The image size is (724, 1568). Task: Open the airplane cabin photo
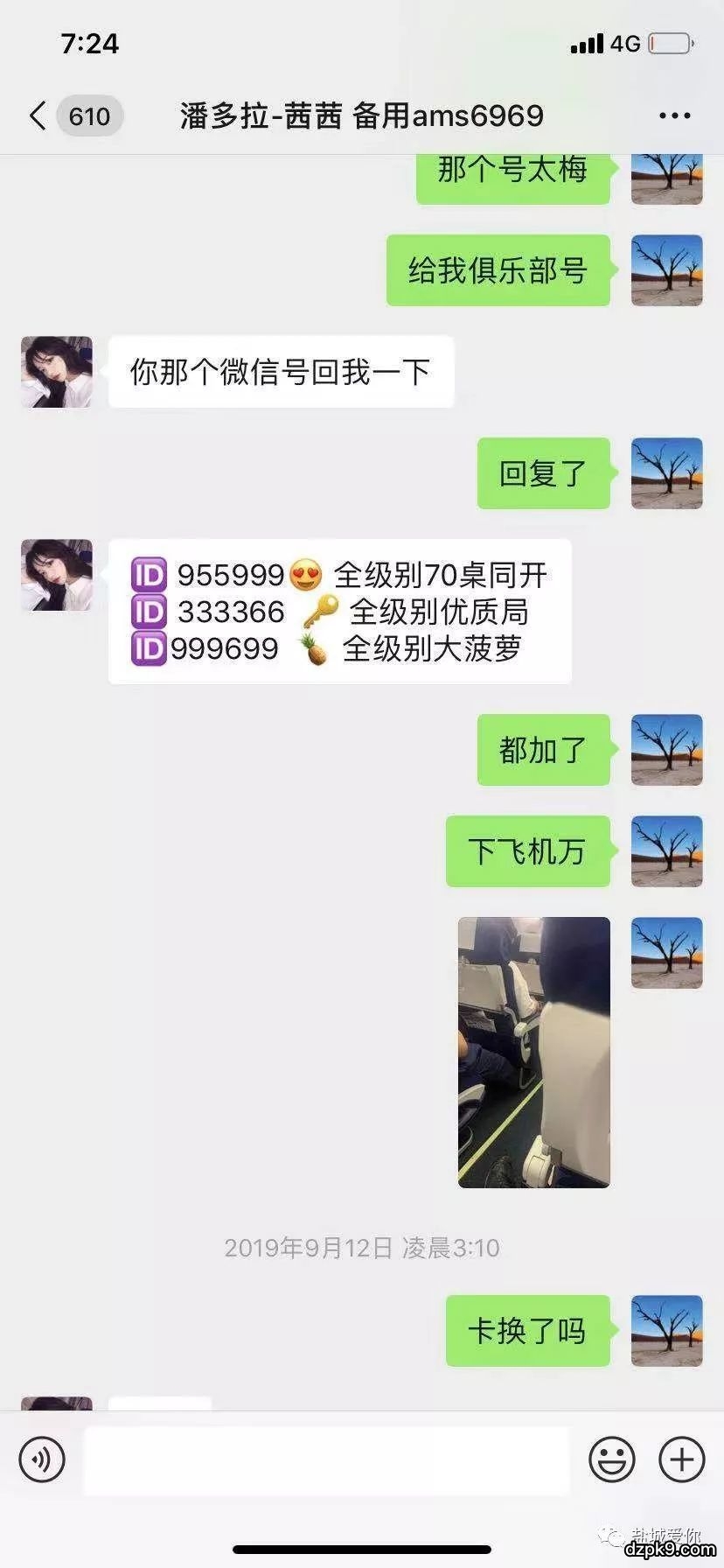click(533, 1050)
